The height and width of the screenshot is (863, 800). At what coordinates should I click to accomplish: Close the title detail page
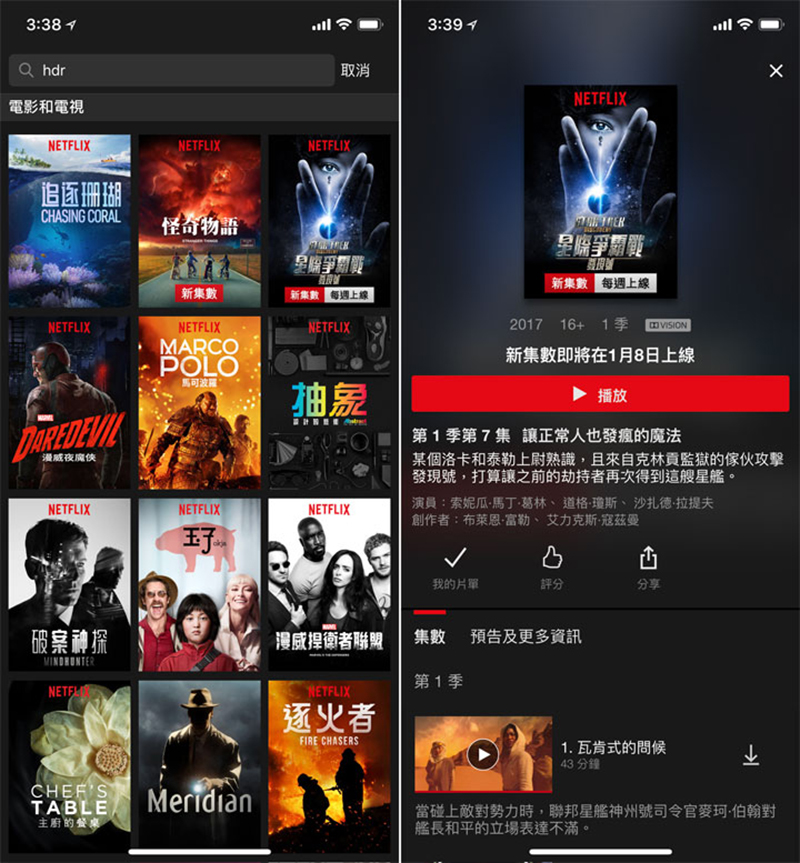pyautogui.click(x=776, y=71)
